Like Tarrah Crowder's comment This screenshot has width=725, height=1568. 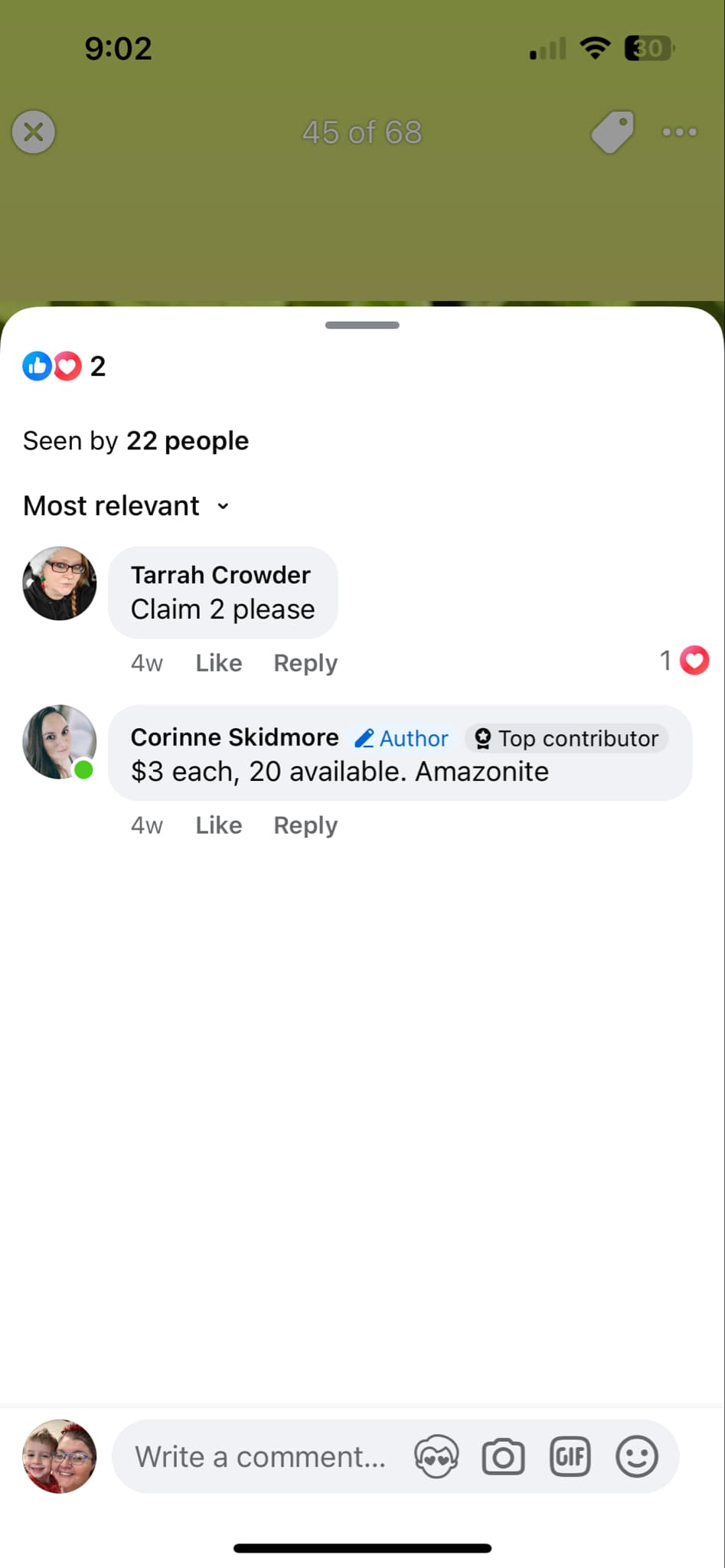[x=218, y=663]
